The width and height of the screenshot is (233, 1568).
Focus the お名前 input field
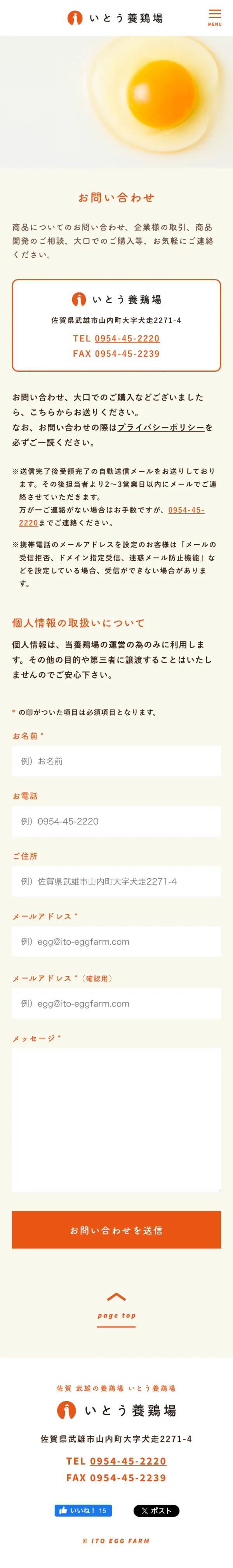coord(116,761)
